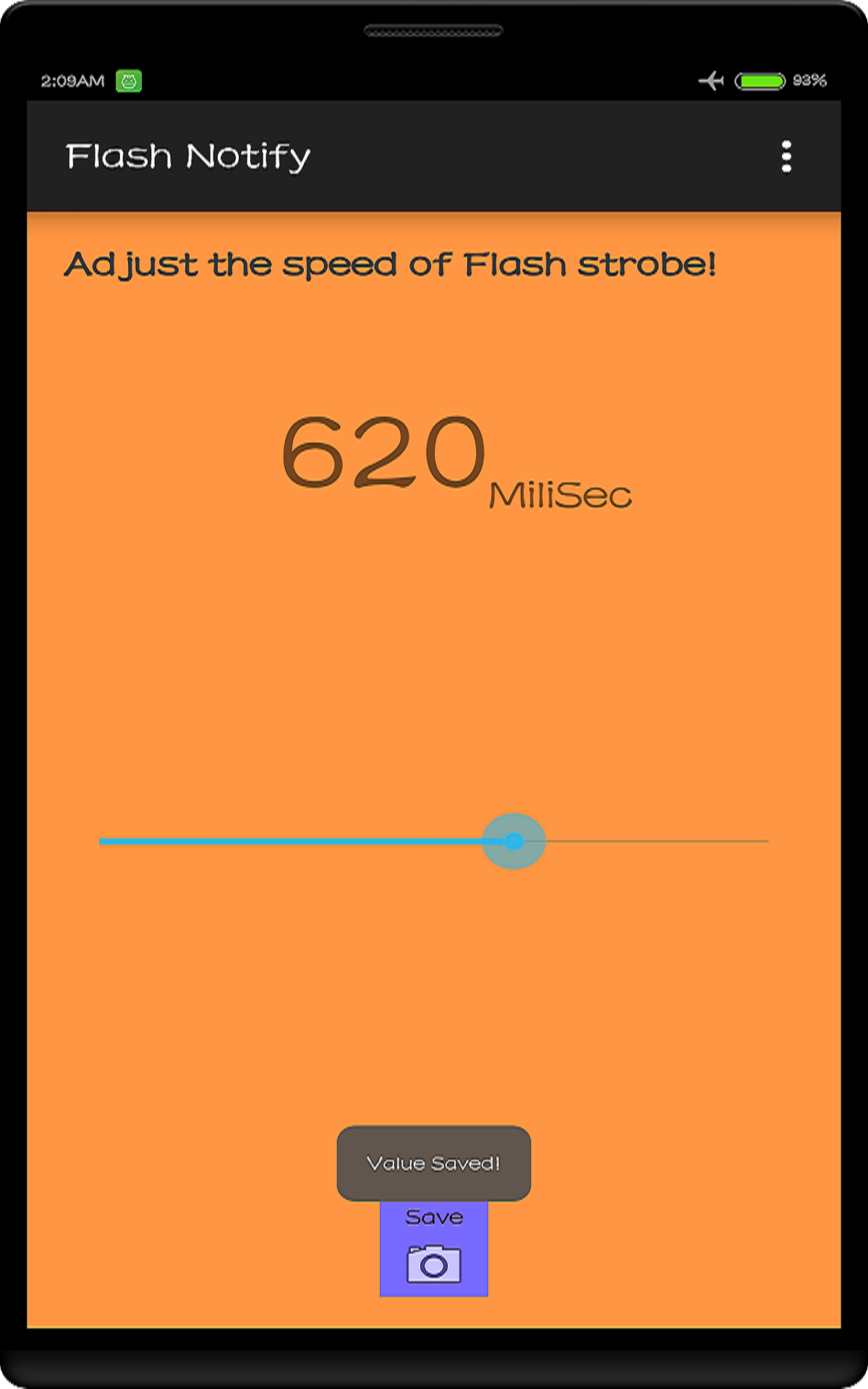Tap the airplane mode icon
The image size is (868, 1389).
click(712, 81)
